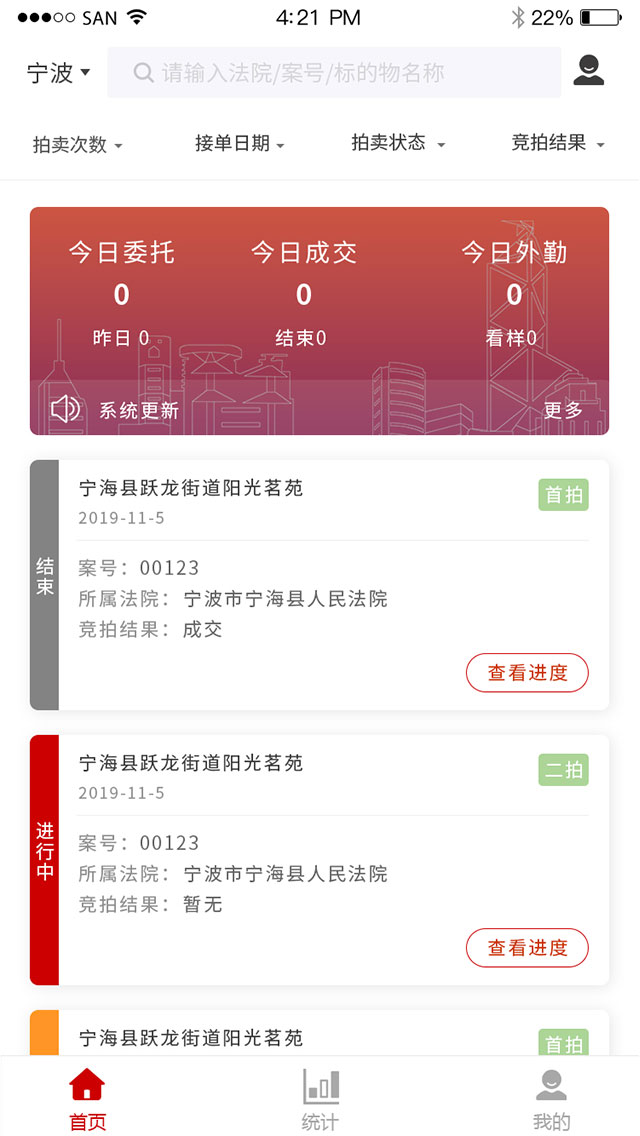Go to the 首页 tab
This screenshot has width=640, height=1136.
click(87, 1099)
